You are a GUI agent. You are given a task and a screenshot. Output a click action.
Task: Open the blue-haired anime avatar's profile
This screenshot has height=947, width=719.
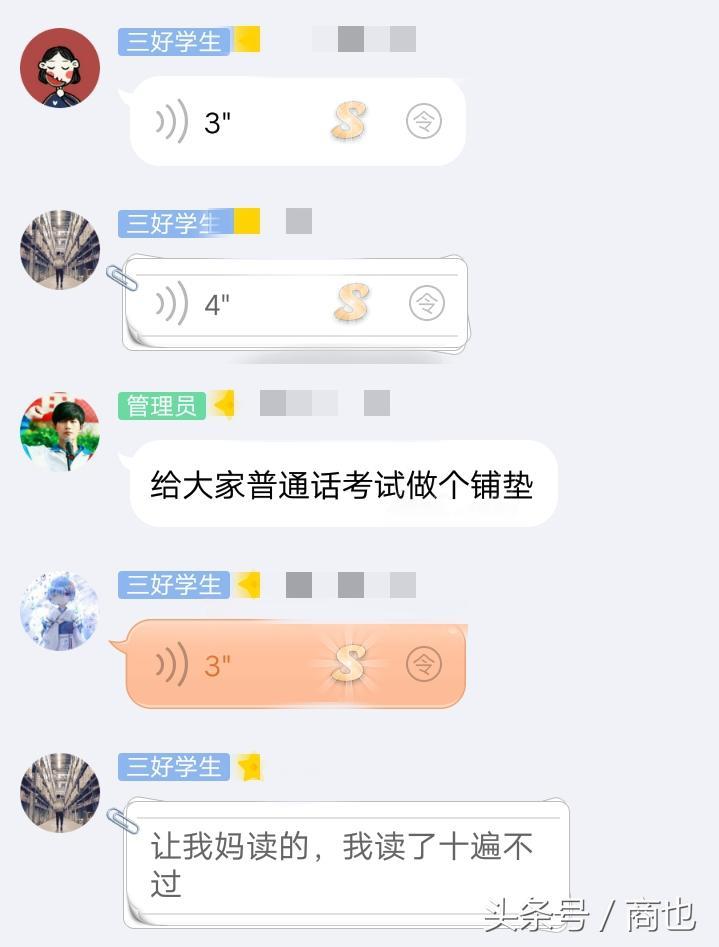[60, 612]
